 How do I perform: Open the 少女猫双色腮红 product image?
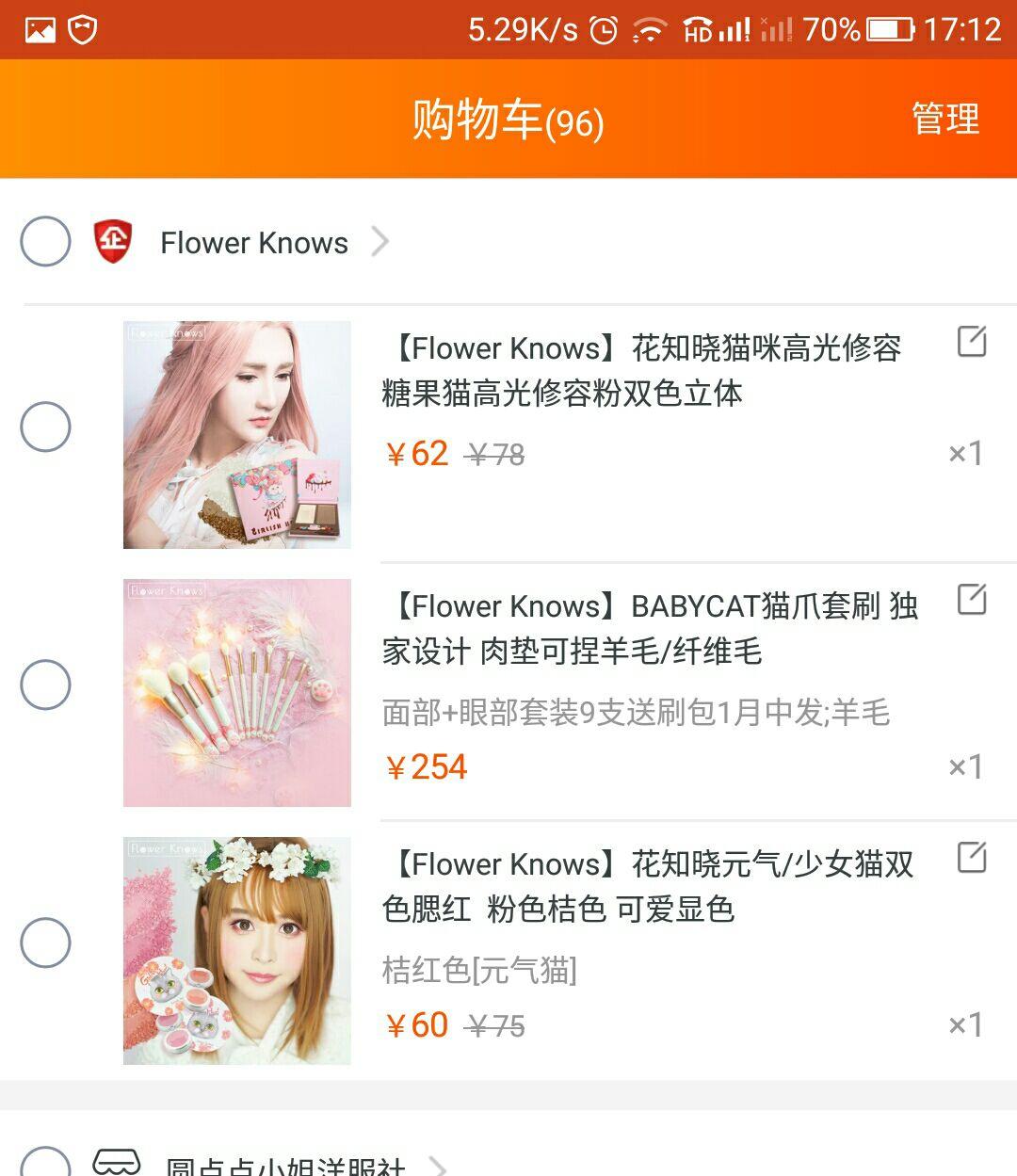(x=237, y=951)
